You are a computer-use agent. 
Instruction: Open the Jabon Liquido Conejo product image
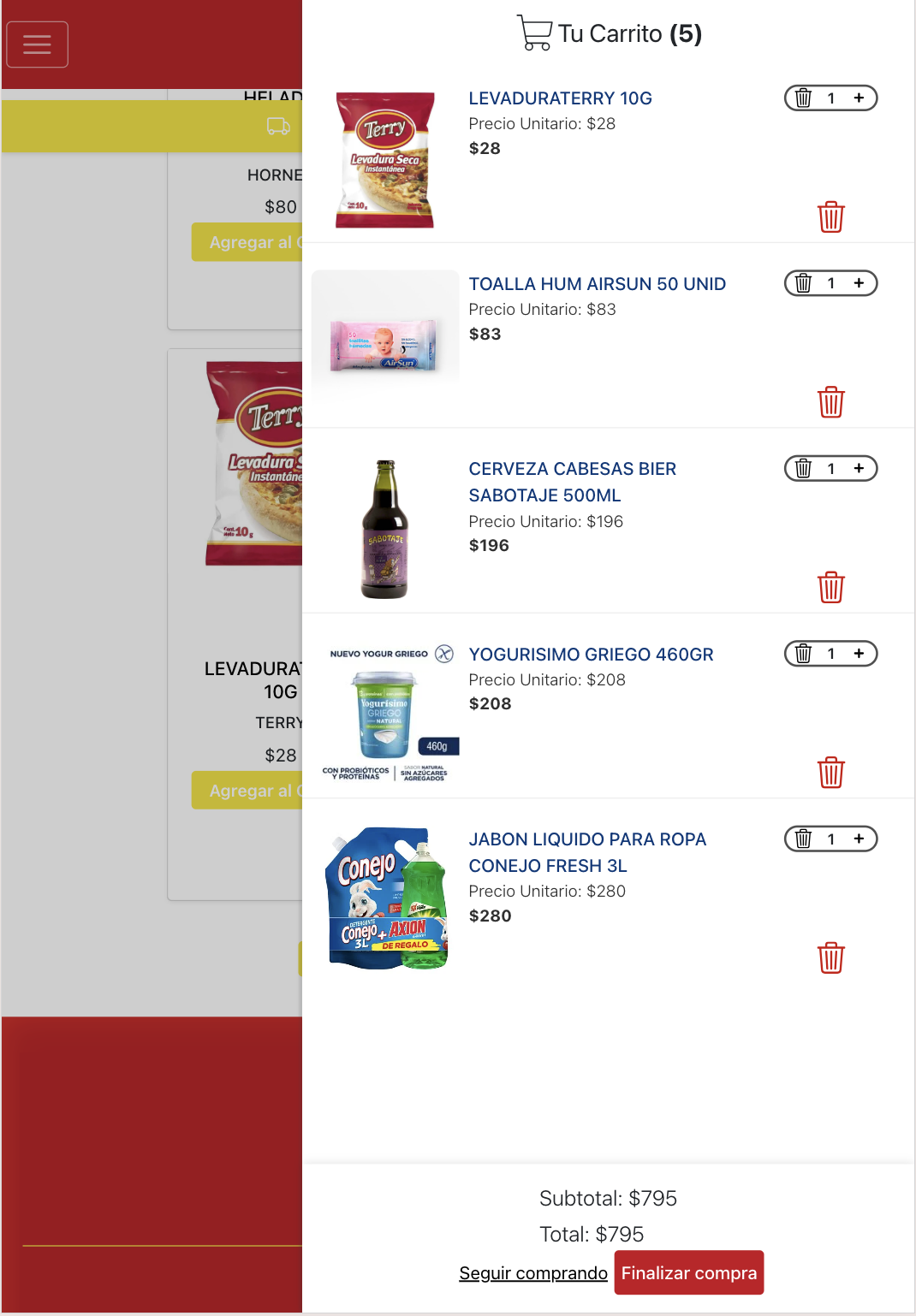tap(387, 898)
